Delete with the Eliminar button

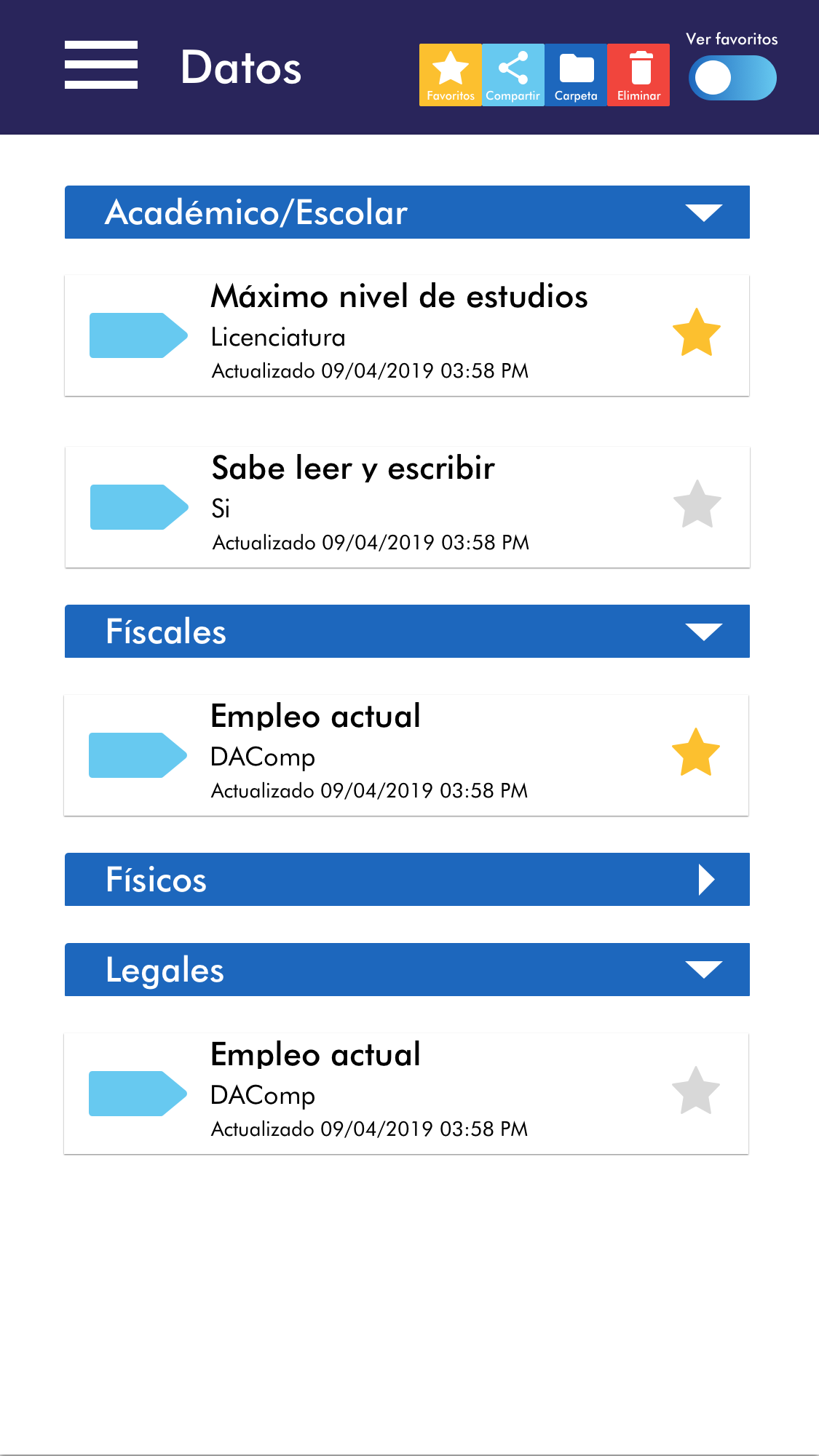[638, 75]
